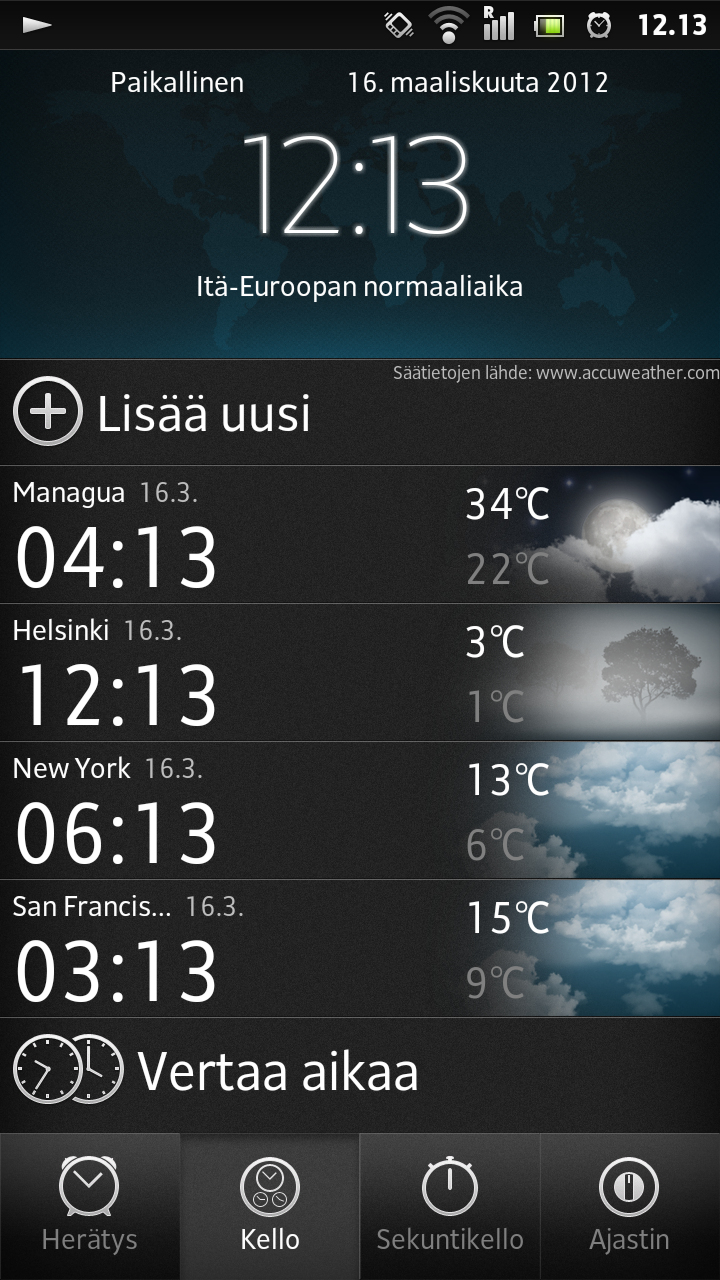
Task: Open Vertaa aikaa time comparison
Action: [x=360, y=1072]
